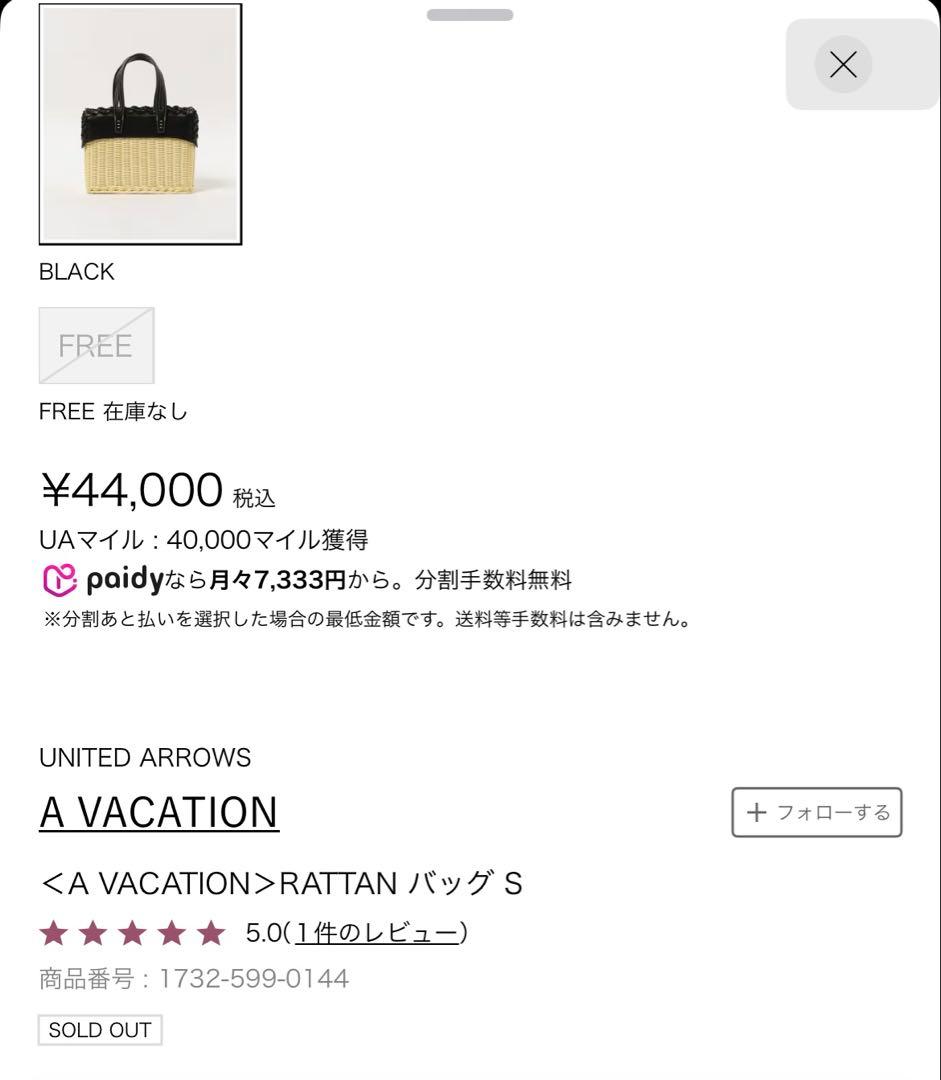Click the plus icon on the フォローする button
The height and width of the screenshot is (1080, 941).
[x=758, y=812]
